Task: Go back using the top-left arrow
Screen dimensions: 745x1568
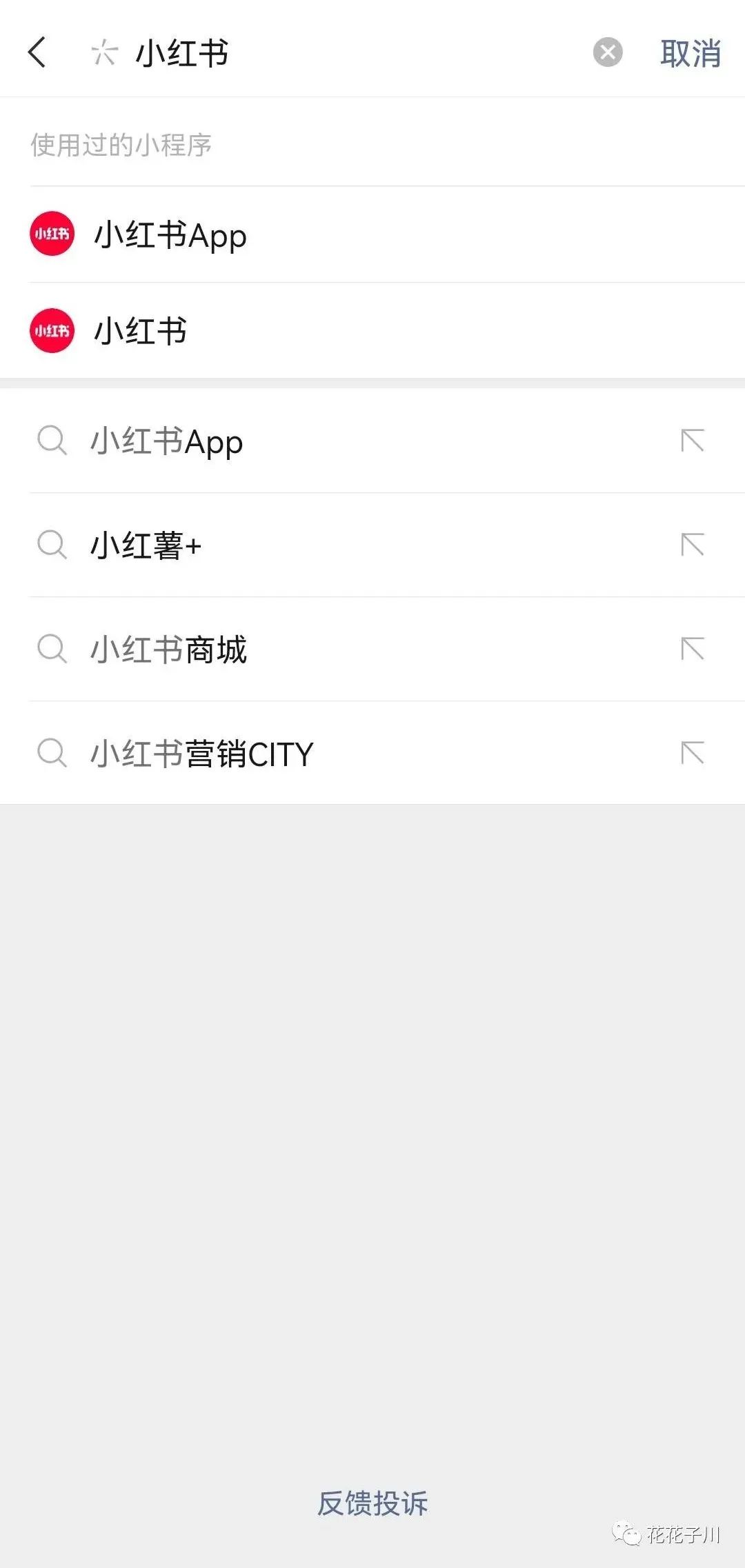Action: (37, 52)
